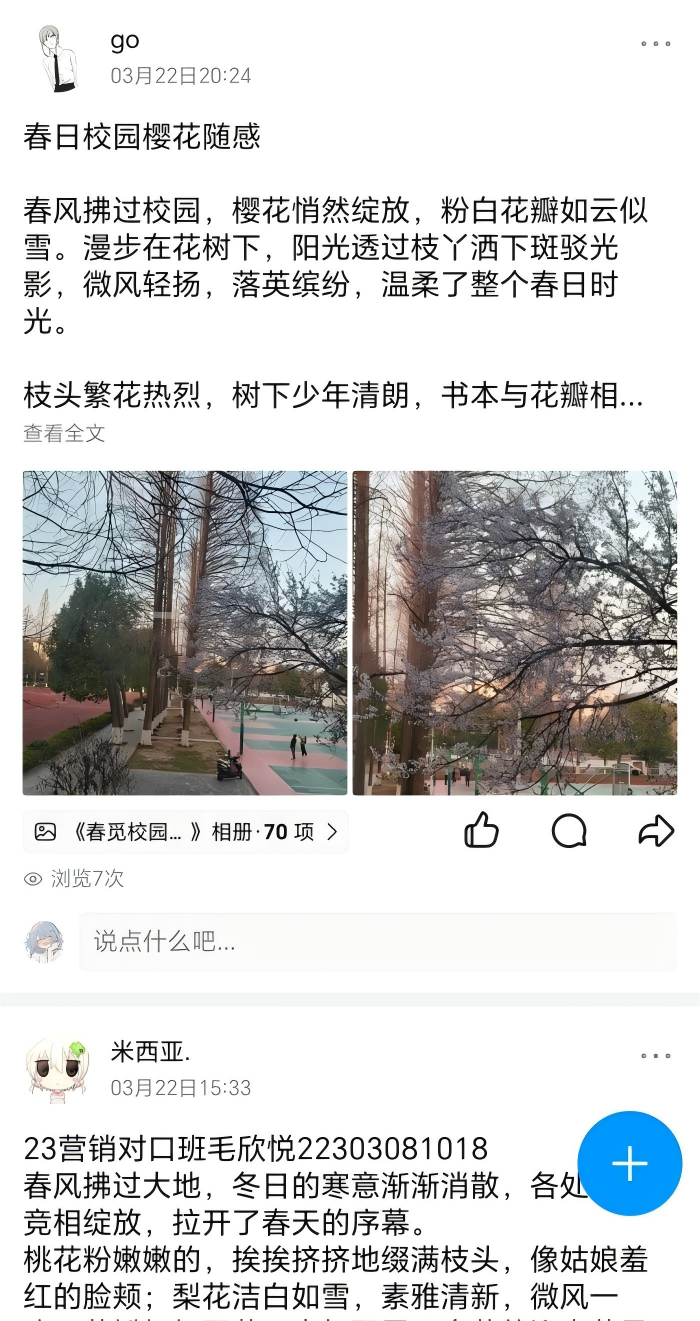Open the overflow menu on 米西亚's post
The width and height of the screenshot is (700, 1321).
655,1056
